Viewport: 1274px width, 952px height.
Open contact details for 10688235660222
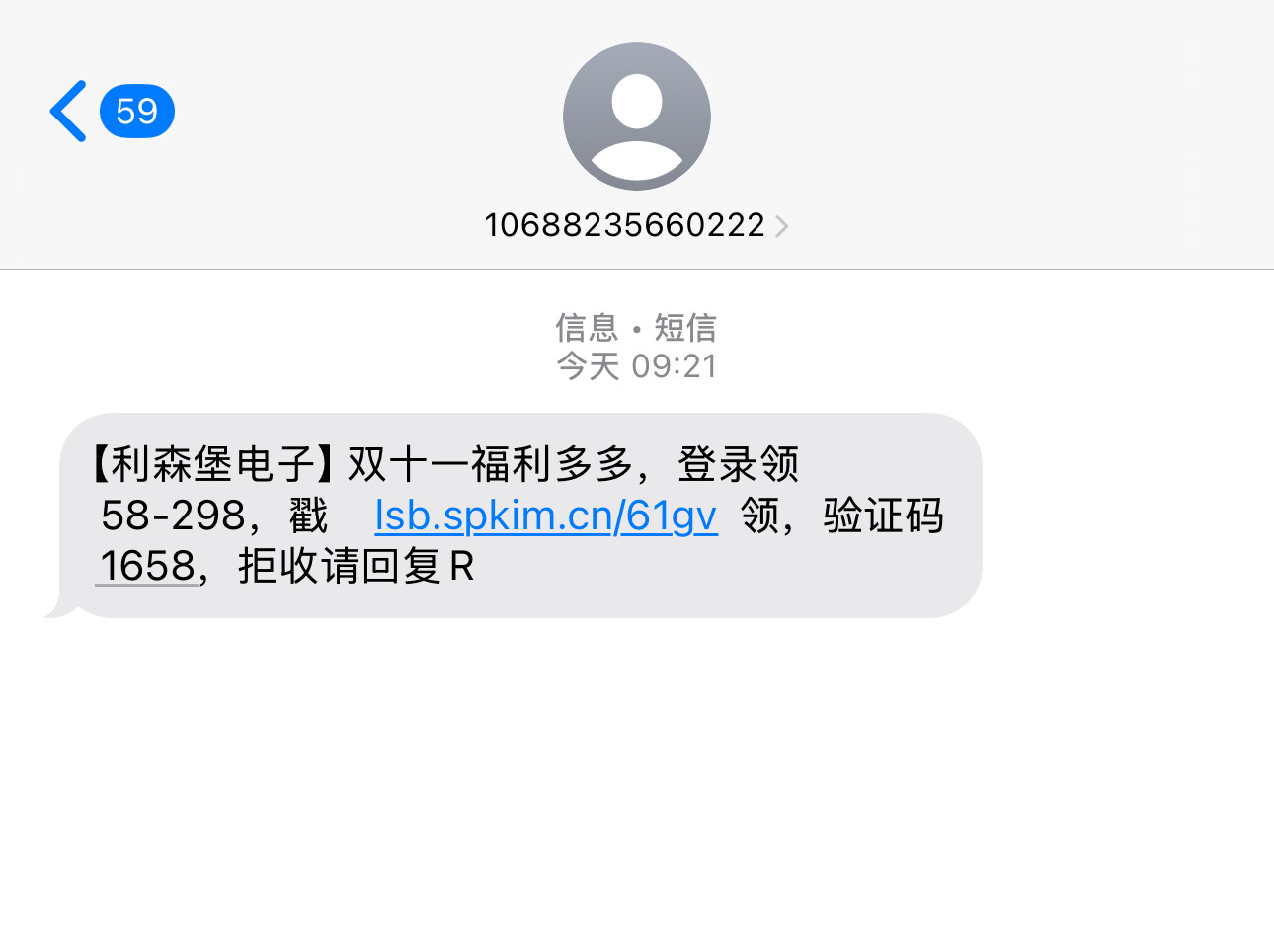tap(636, 225)
